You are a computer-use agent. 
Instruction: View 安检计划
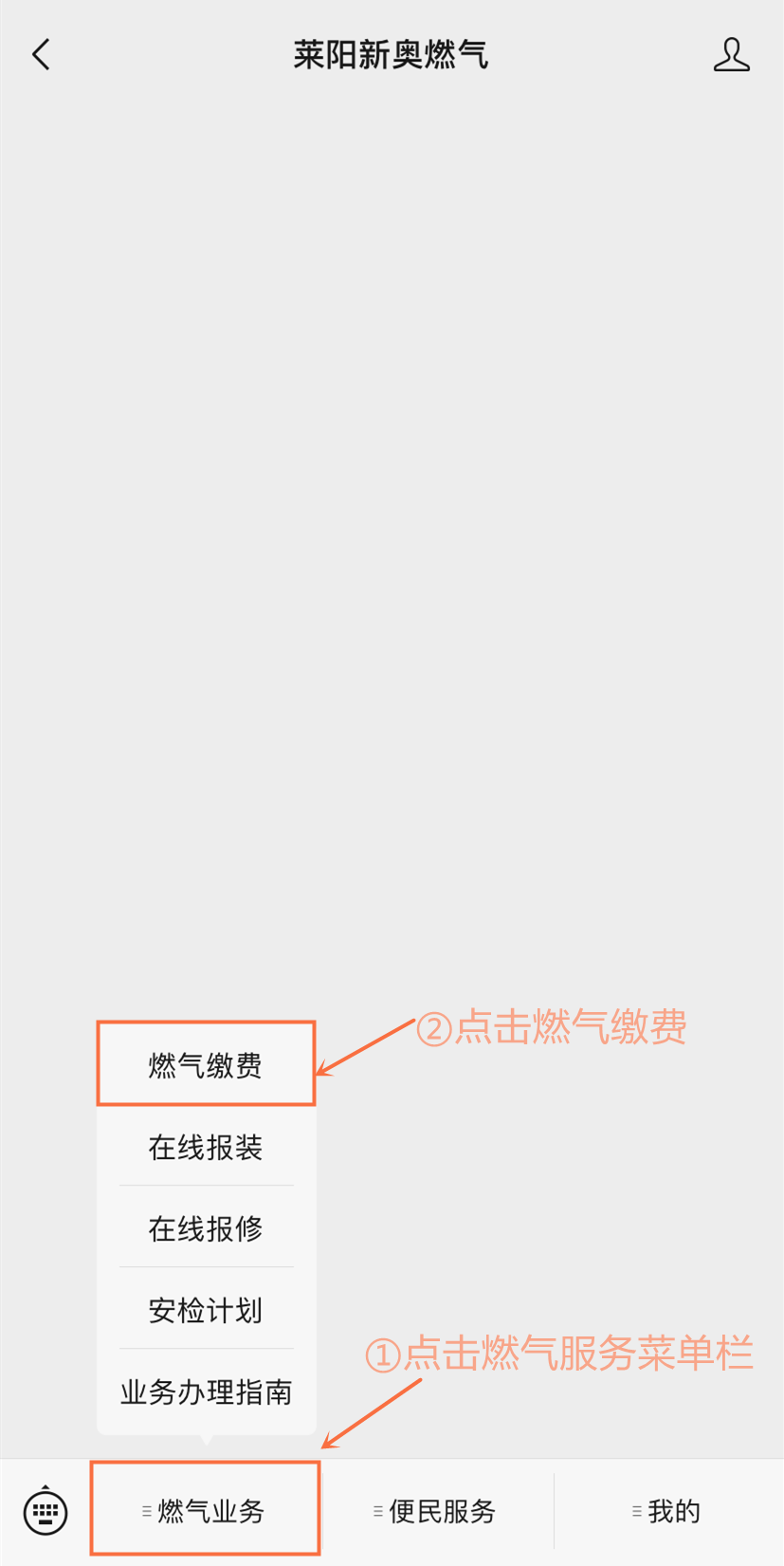coord(206,1310)
